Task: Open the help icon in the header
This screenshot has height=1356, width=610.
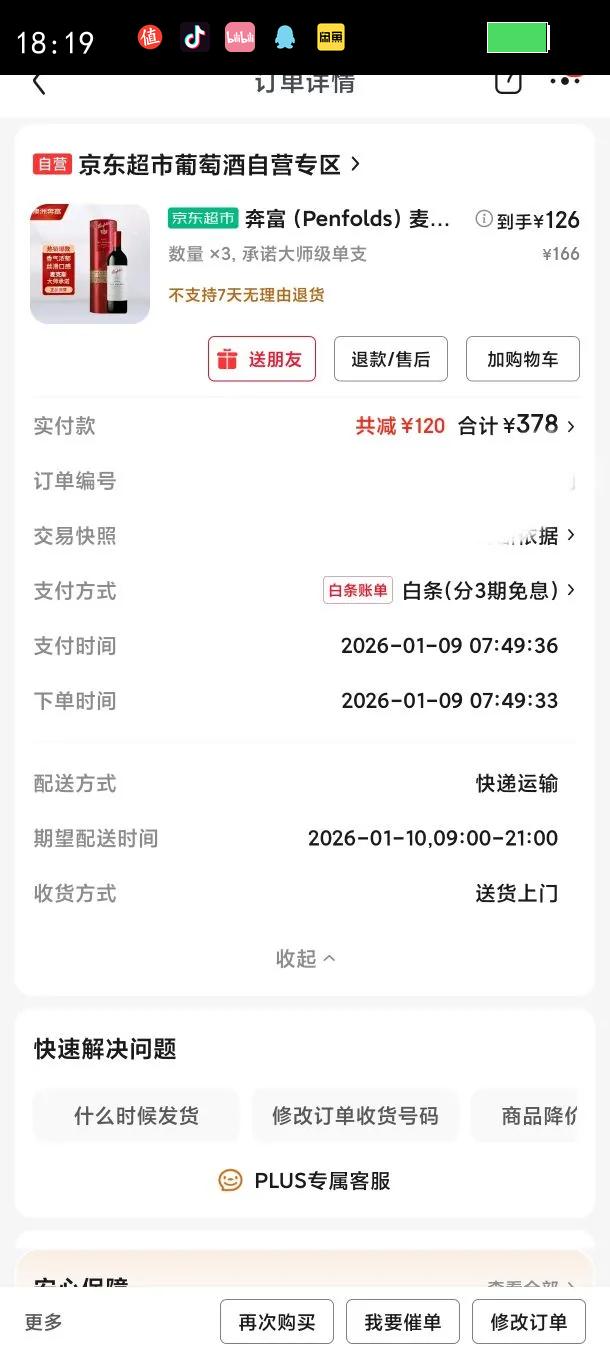Action: [508, 82]
